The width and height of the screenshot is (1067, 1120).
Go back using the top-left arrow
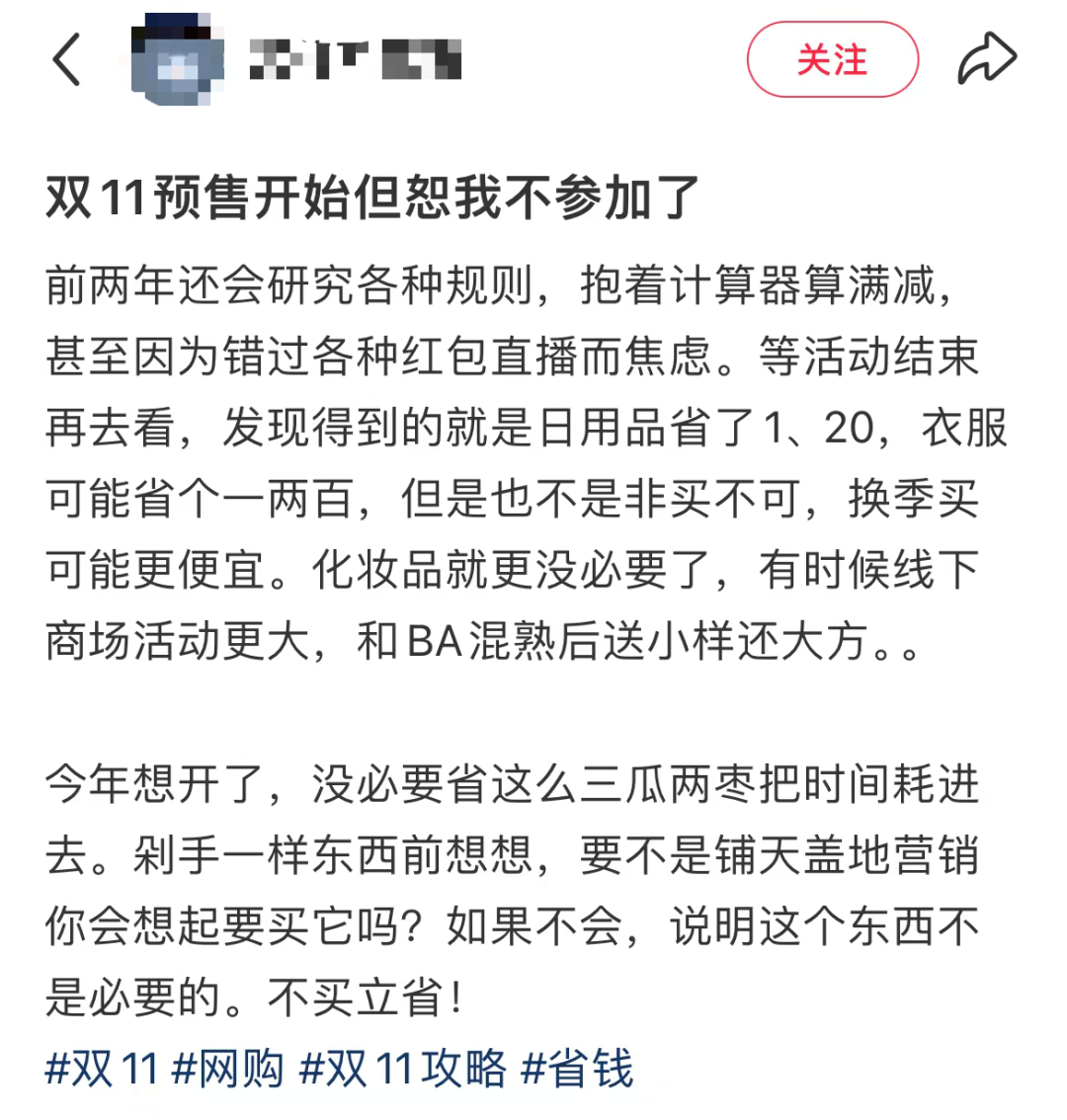[x=66, y=60]
